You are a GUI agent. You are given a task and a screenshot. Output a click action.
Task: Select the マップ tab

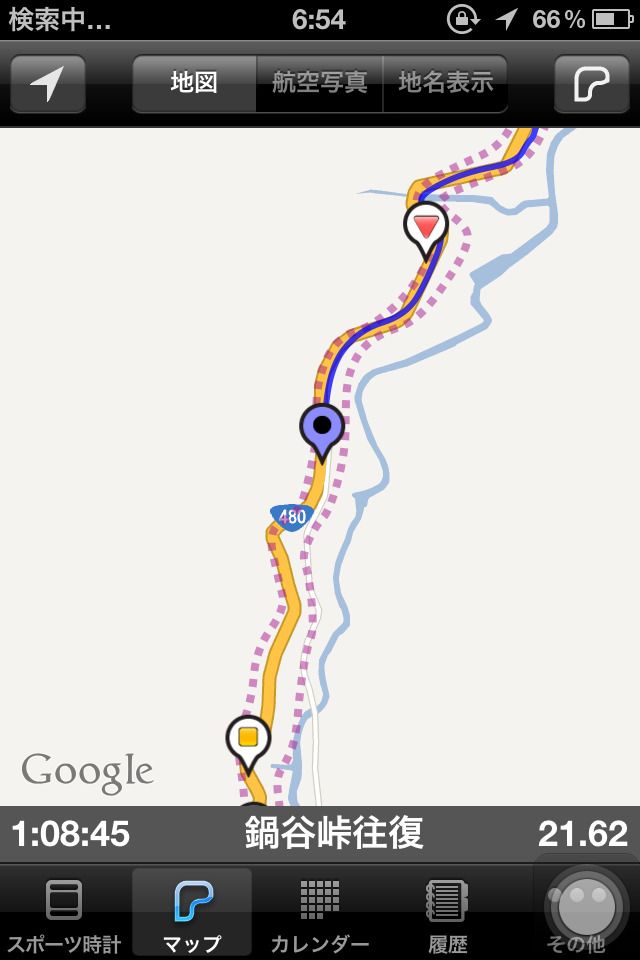pos(192,913)
